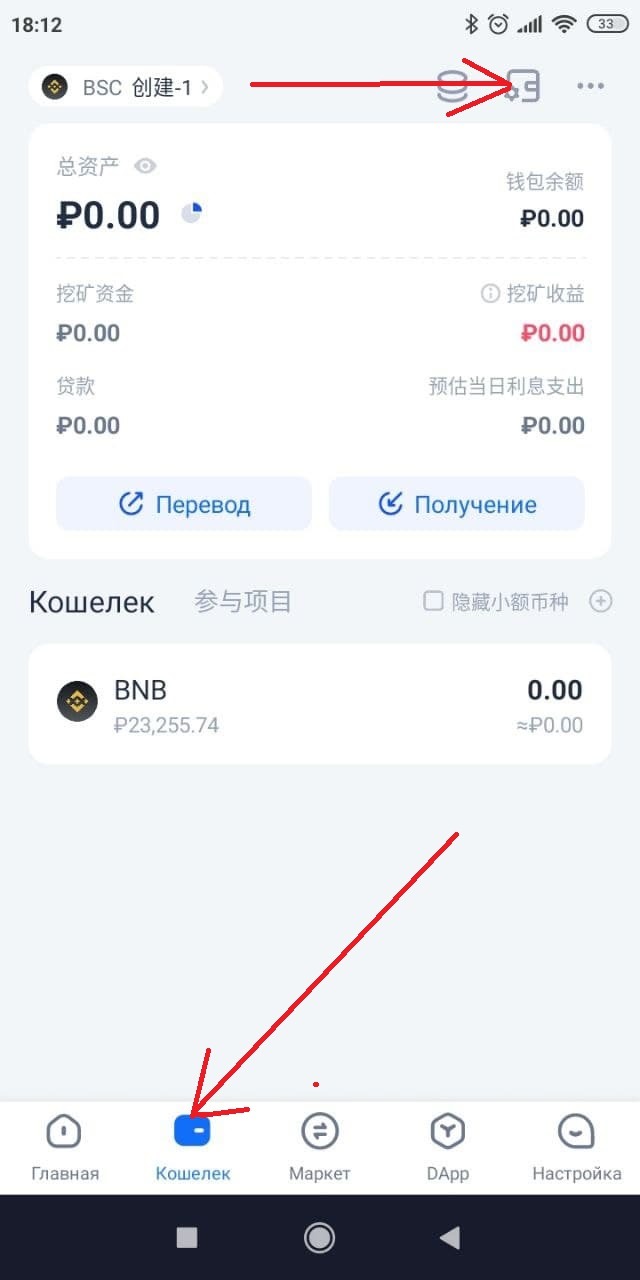Open the BNB asset row
The width and height of the screenshot is (640, 1280).
(320, 704)
